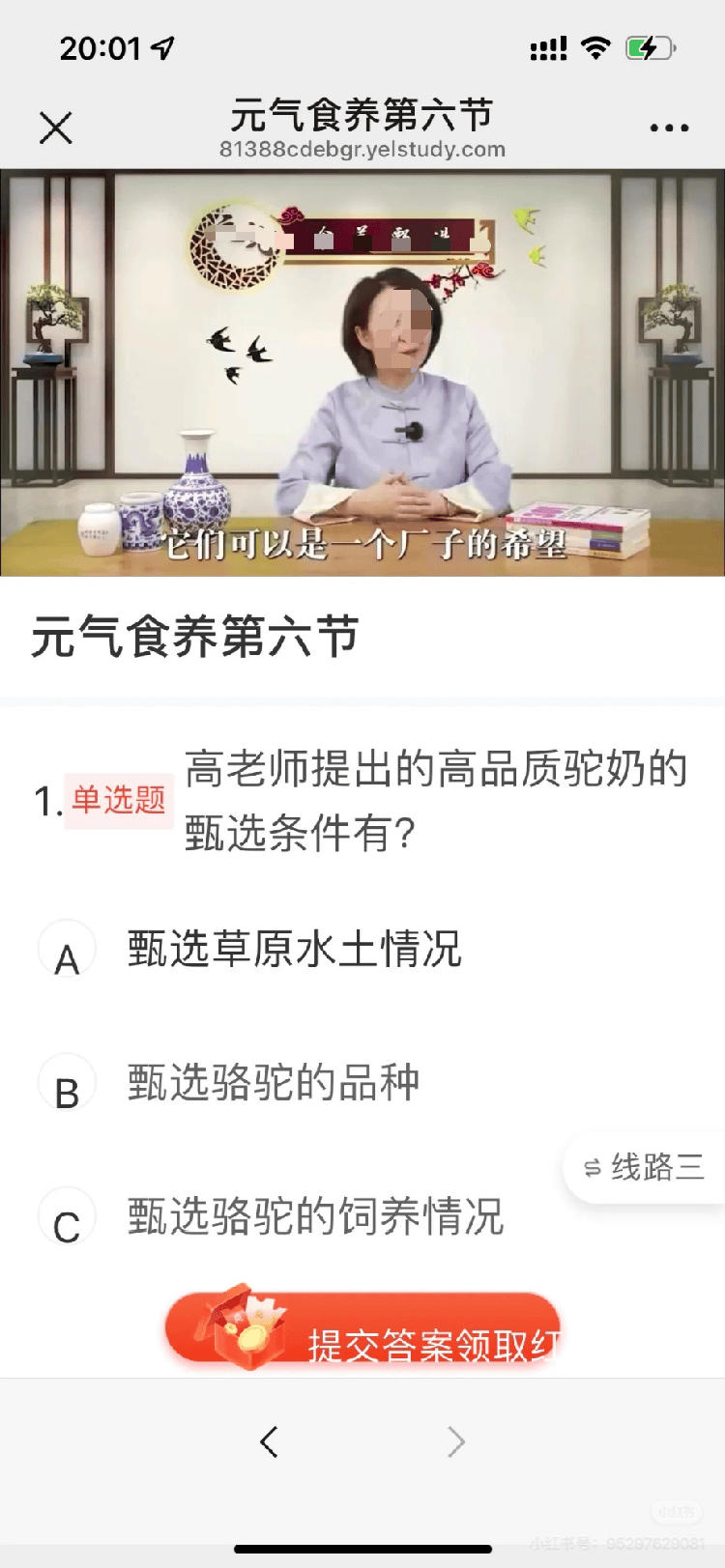The width and height of the screenshot is (725, 1568).
Task: Open the more options "..." menu
Action: (x=669, y=126)
